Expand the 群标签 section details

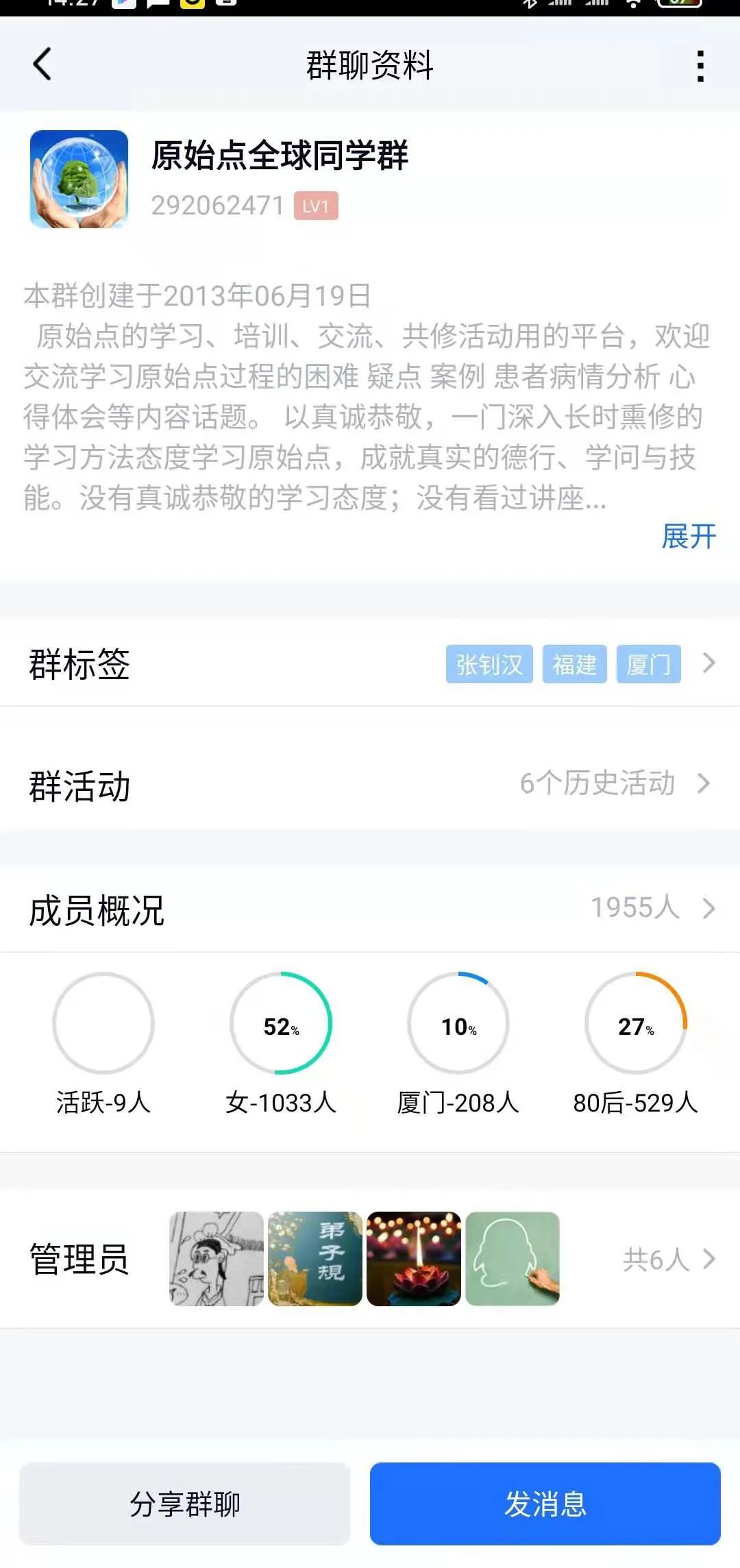[709, 663]
